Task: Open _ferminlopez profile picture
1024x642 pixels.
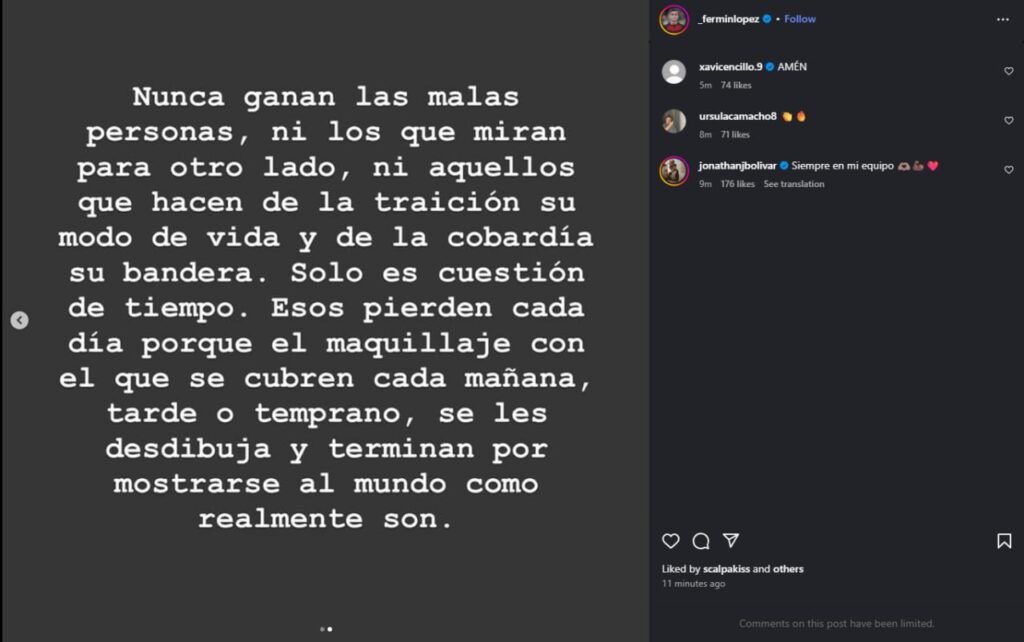Action: [x=674, y=19]
